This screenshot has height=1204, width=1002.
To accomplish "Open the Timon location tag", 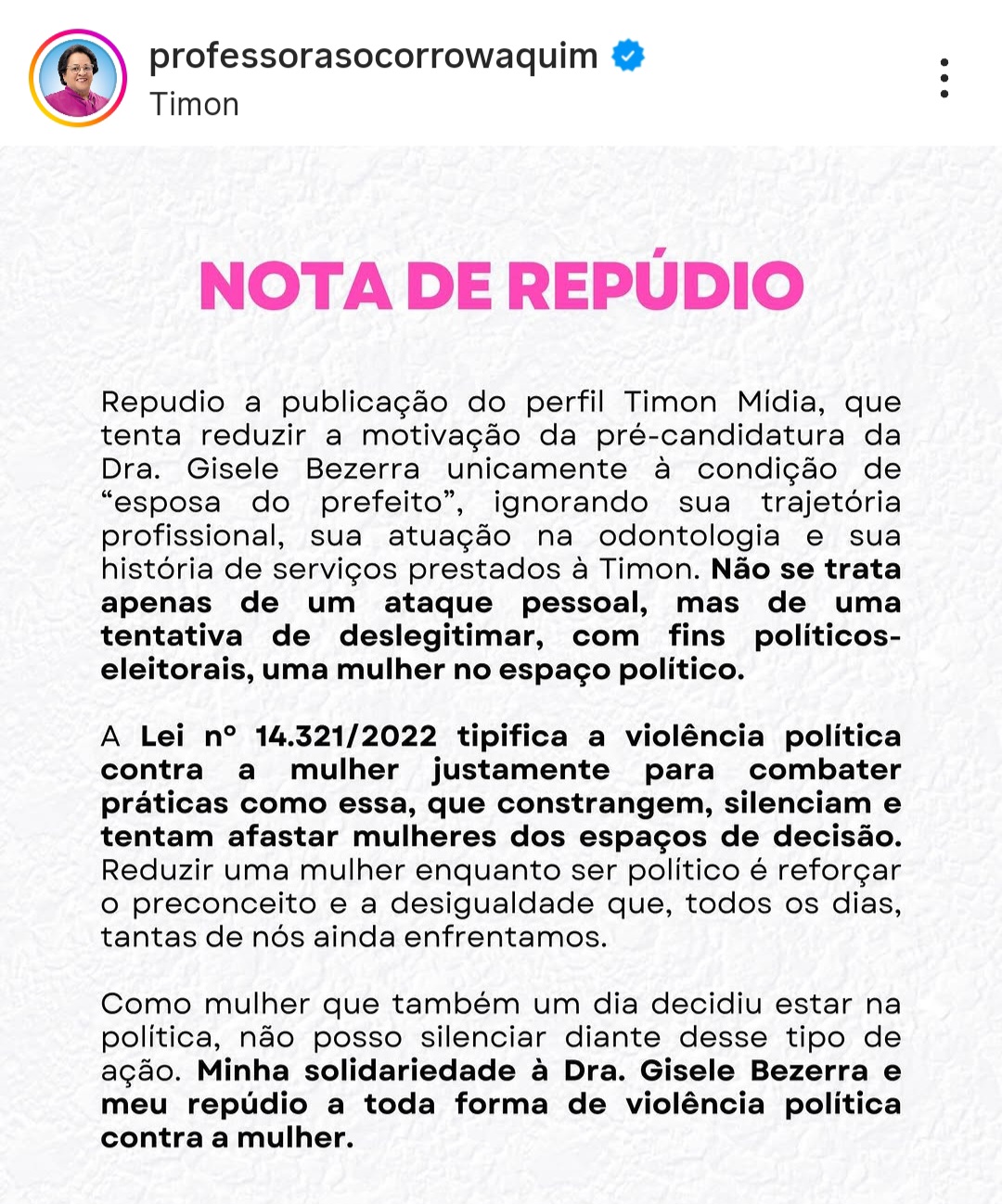I will [x=194, y=104].
